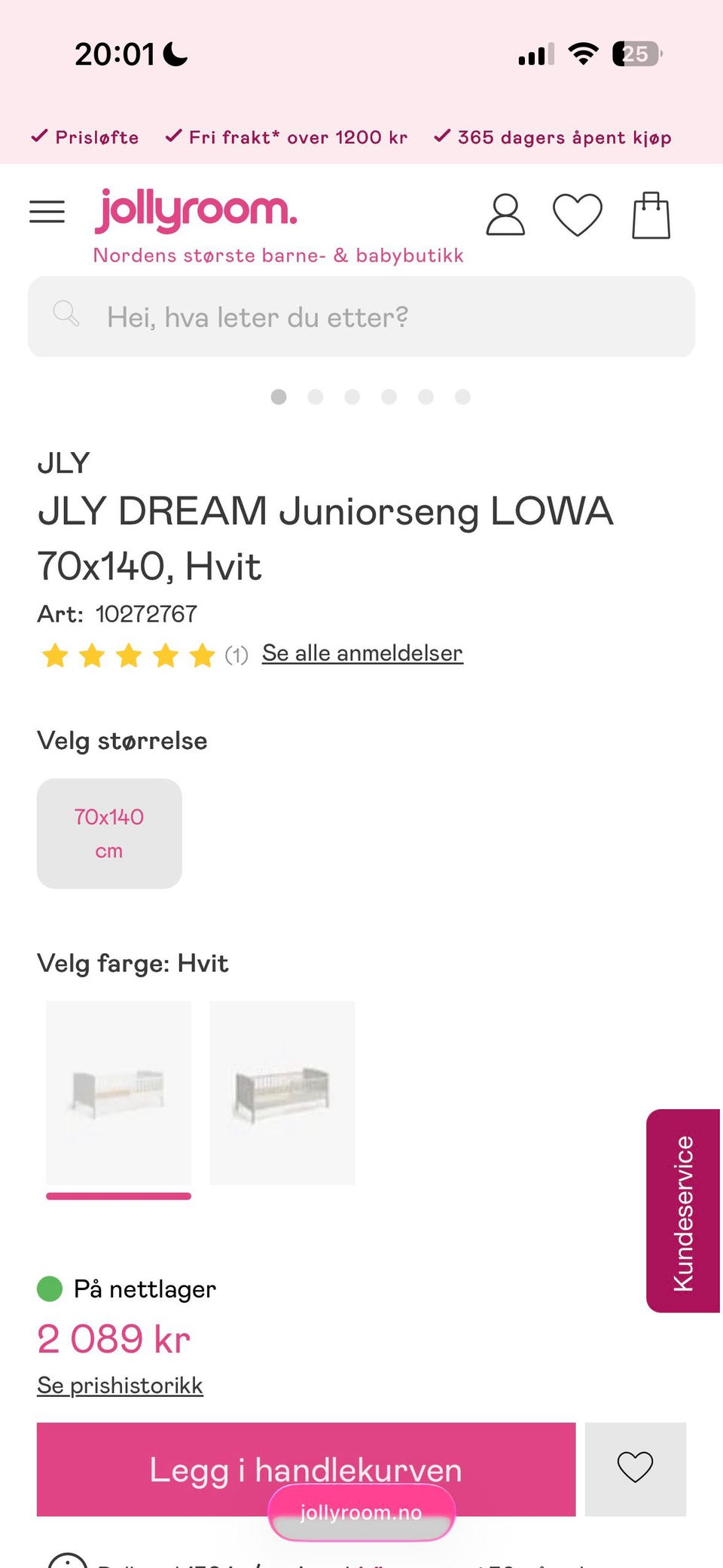Save product with heart beside cart button

(636, 1469)
